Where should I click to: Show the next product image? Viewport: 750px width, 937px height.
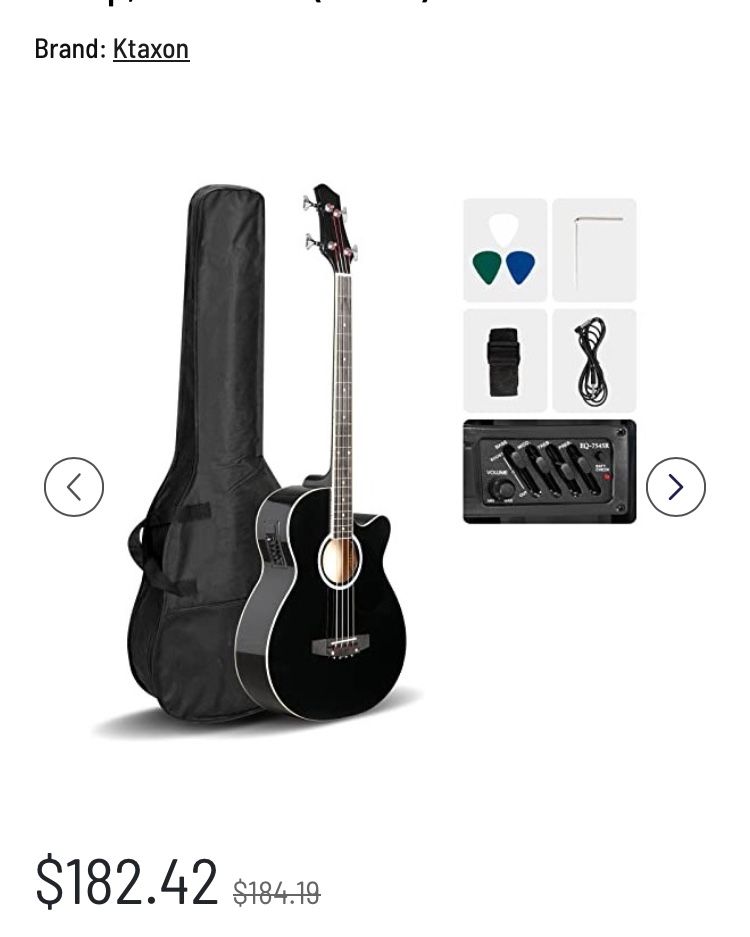675,487
